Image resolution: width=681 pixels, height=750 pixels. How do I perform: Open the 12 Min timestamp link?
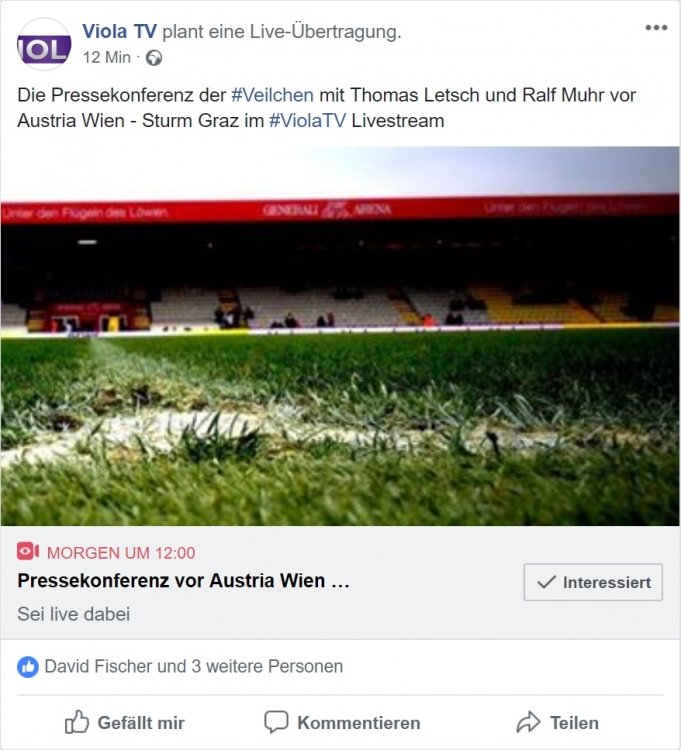106,57
